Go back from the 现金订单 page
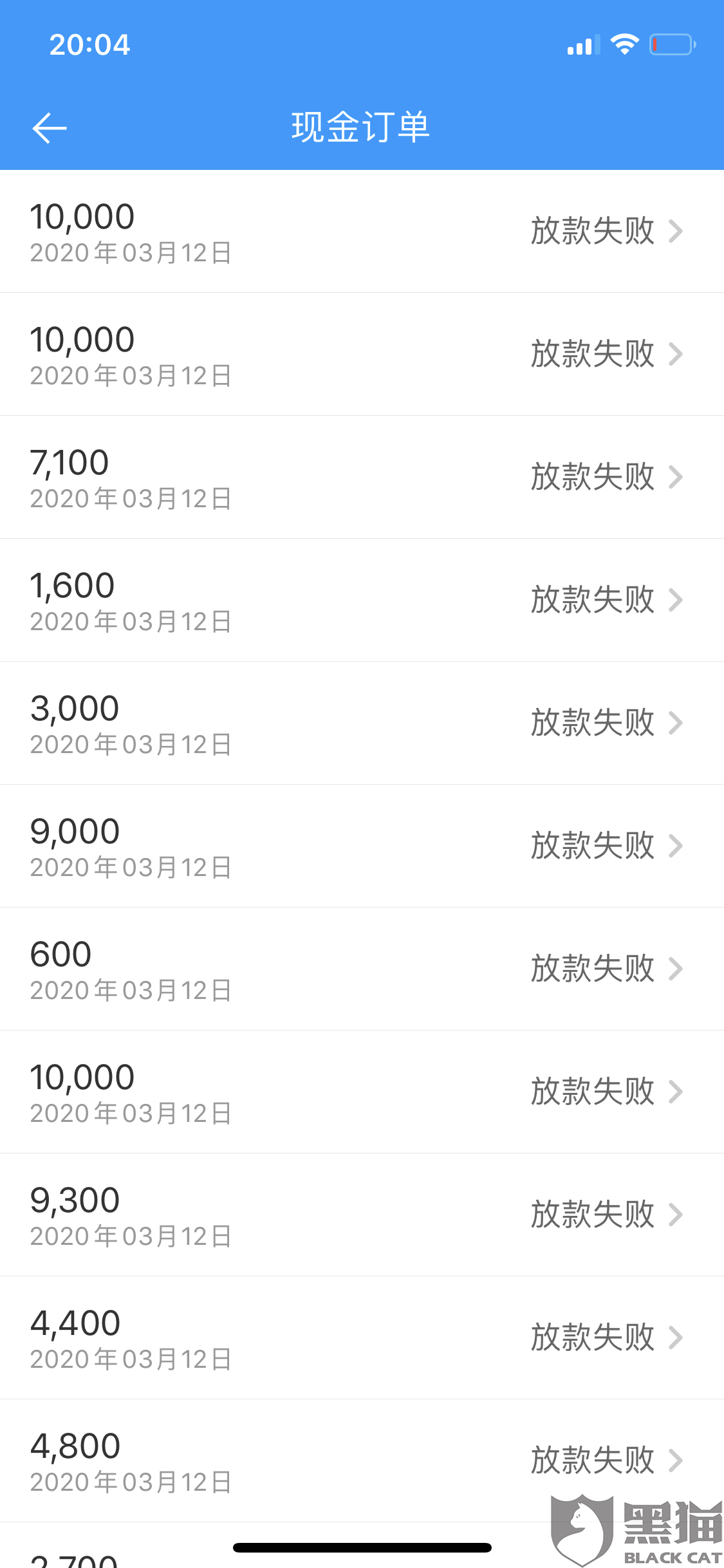Image resolution: width=724 pixels, height=1568 pixels. [49, 128]
